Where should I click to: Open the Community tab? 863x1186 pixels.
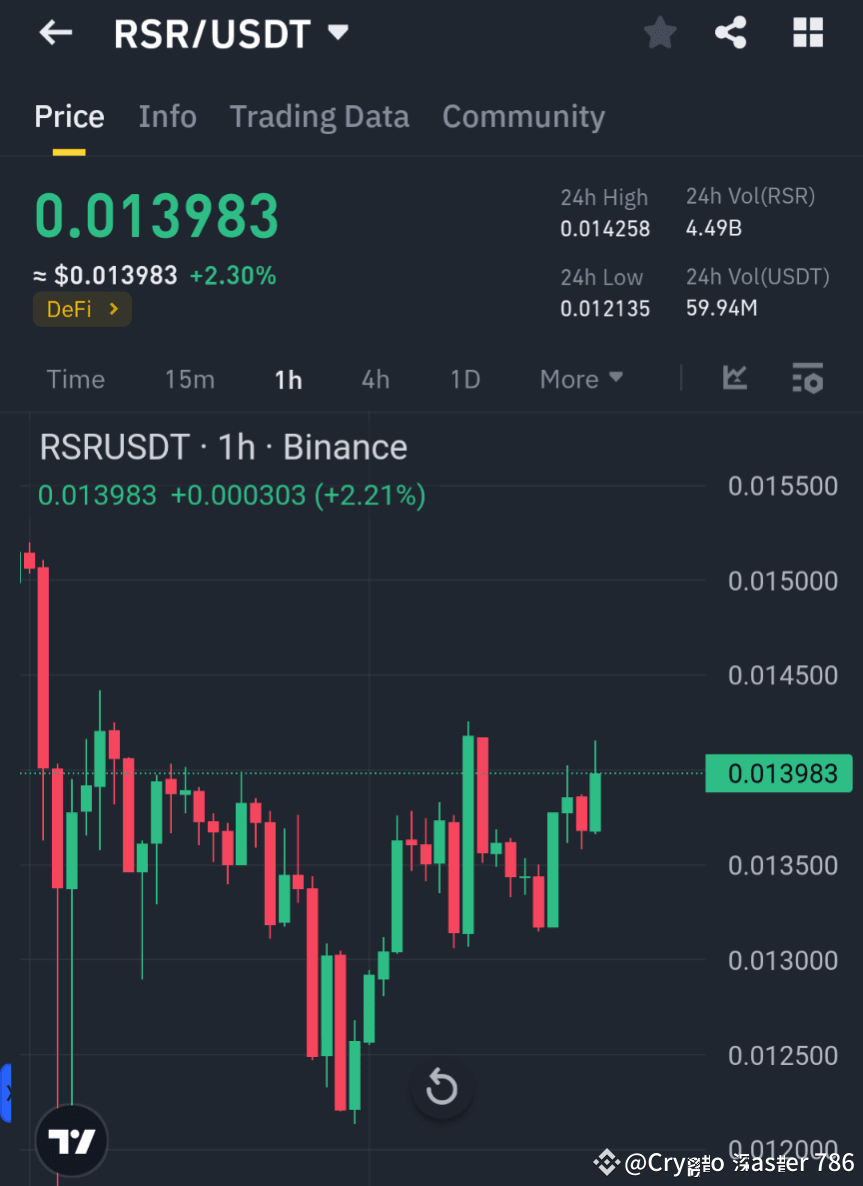click(x=523, y=116)
